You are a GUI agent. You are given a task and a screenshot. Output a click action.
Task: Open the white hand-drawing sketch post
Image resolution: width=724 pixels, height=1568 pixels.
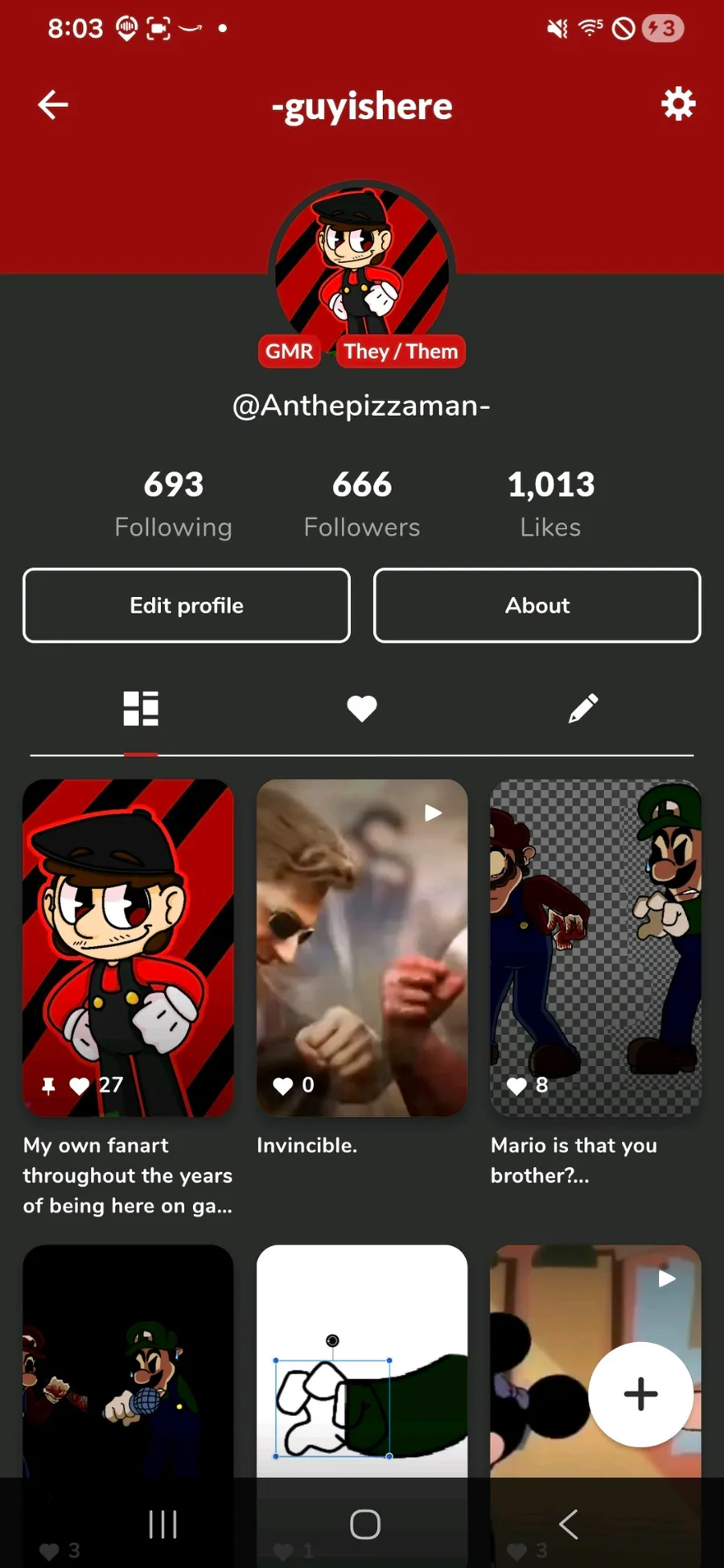(362, 1360)
